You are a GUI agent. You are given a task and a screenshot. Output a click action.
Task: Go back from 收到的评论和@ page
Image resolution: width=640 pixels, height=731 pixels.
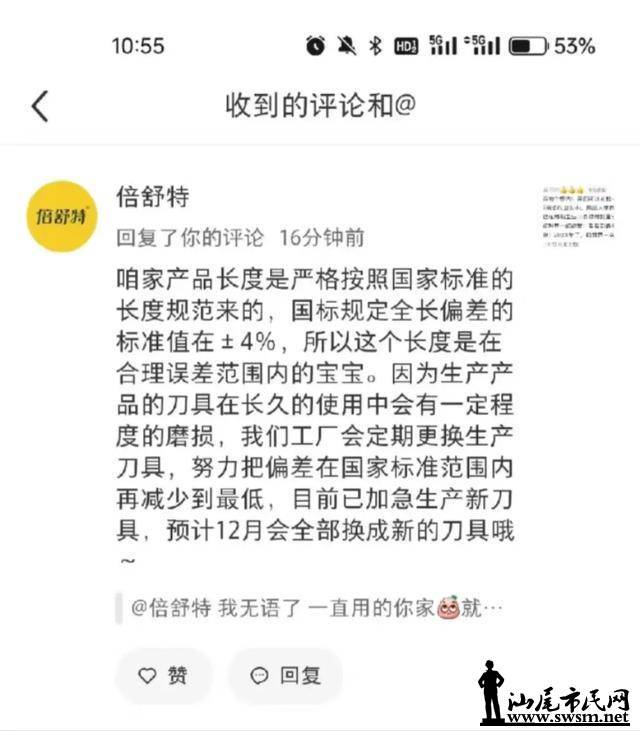point(40,106)
